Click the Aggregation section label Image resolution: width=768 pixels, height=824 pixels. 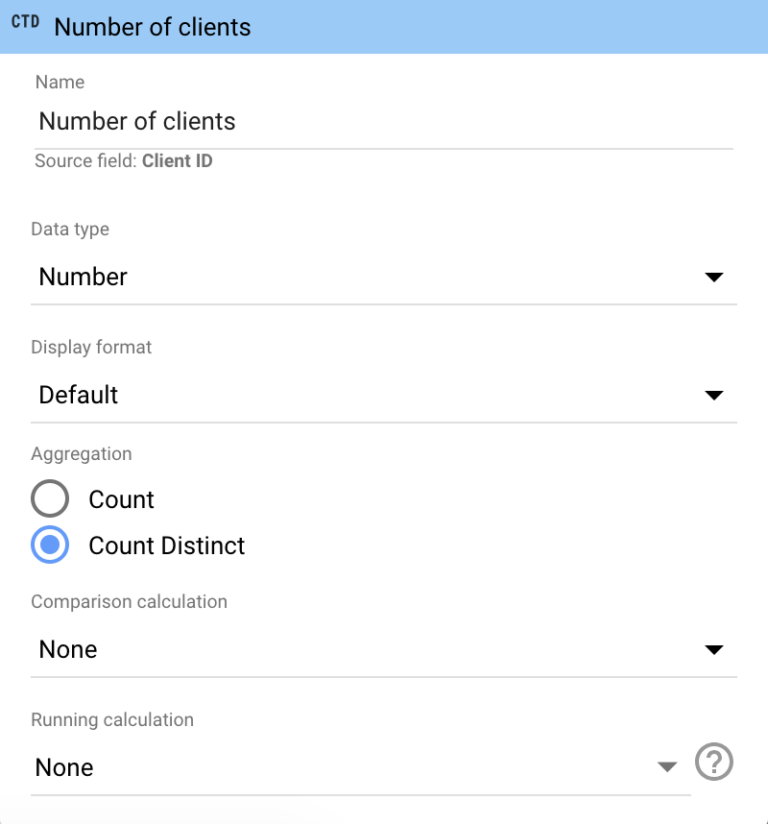[81, 453]
